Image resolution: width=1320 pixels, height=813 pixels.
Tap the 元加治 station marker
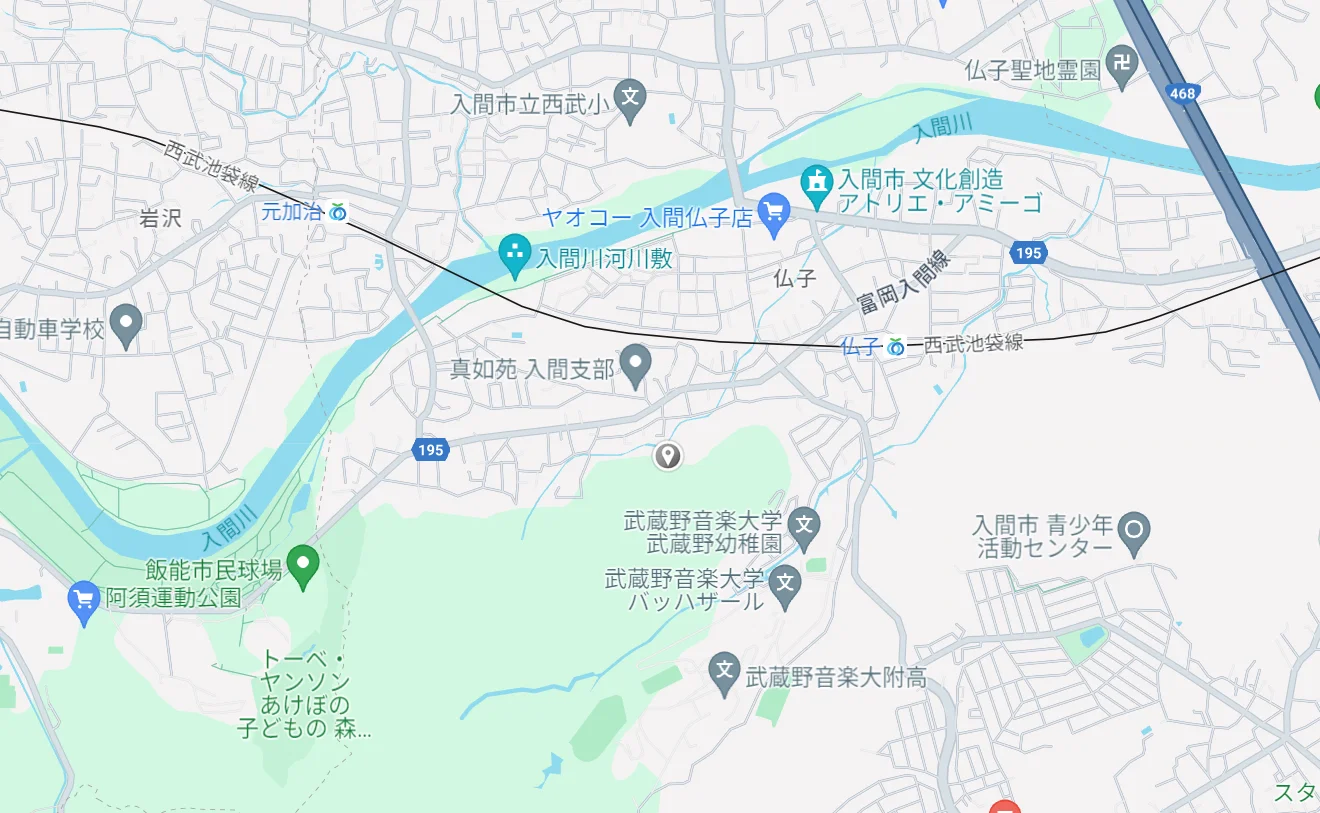pyautogui.click(x=339, y=212)
